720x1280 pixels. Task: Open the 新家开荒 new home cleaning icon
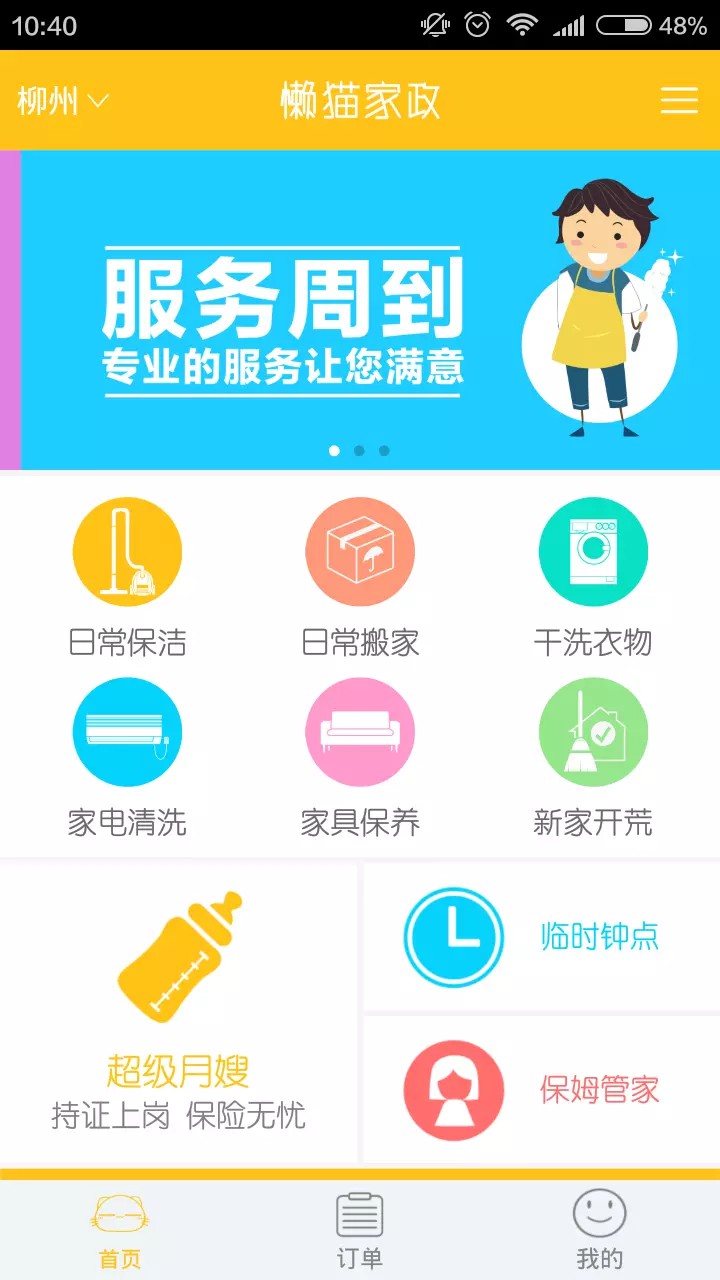pos(593,730)
